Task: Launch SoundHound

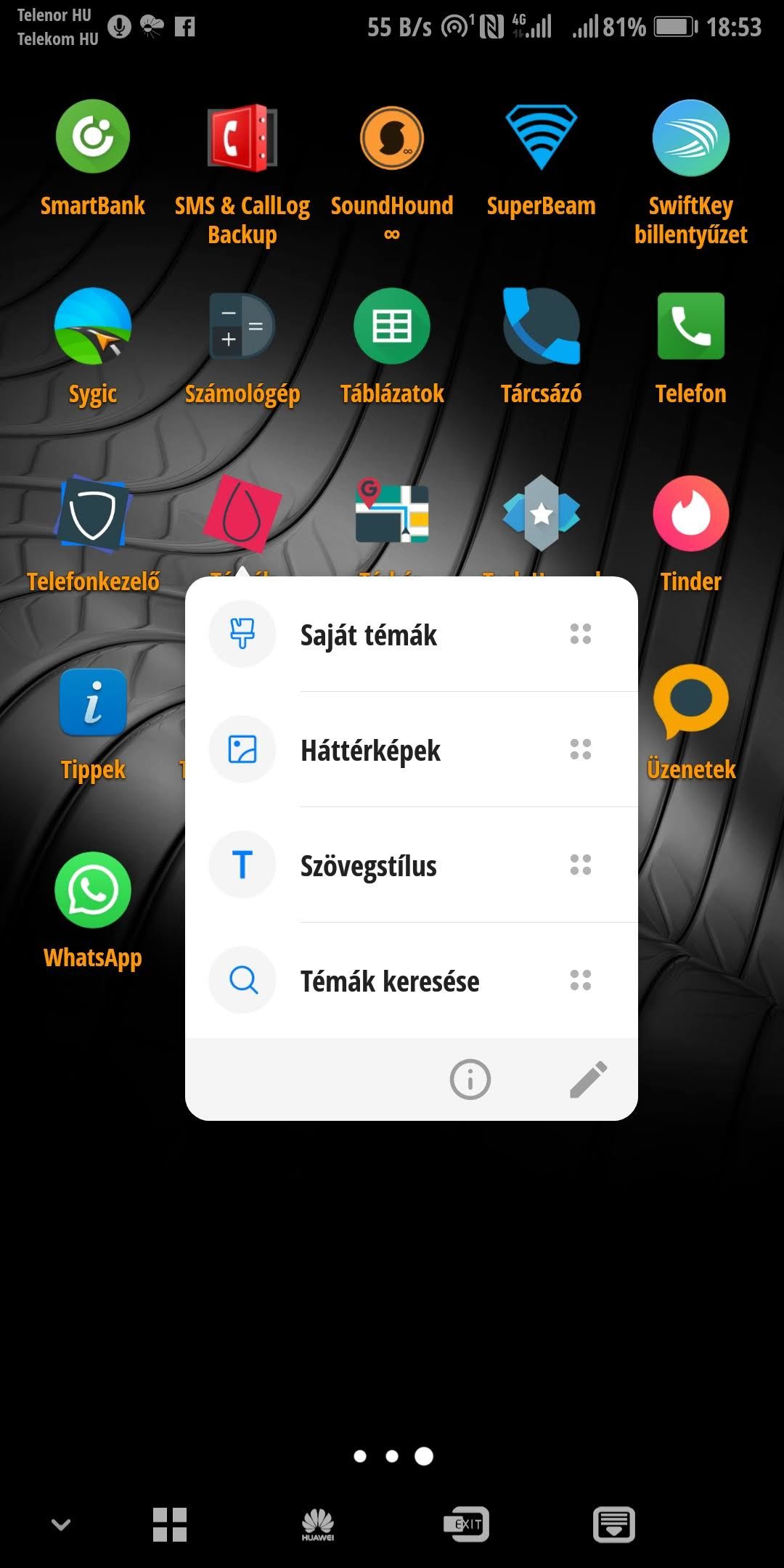Action: pyautogui.click(x=392, y=171)
